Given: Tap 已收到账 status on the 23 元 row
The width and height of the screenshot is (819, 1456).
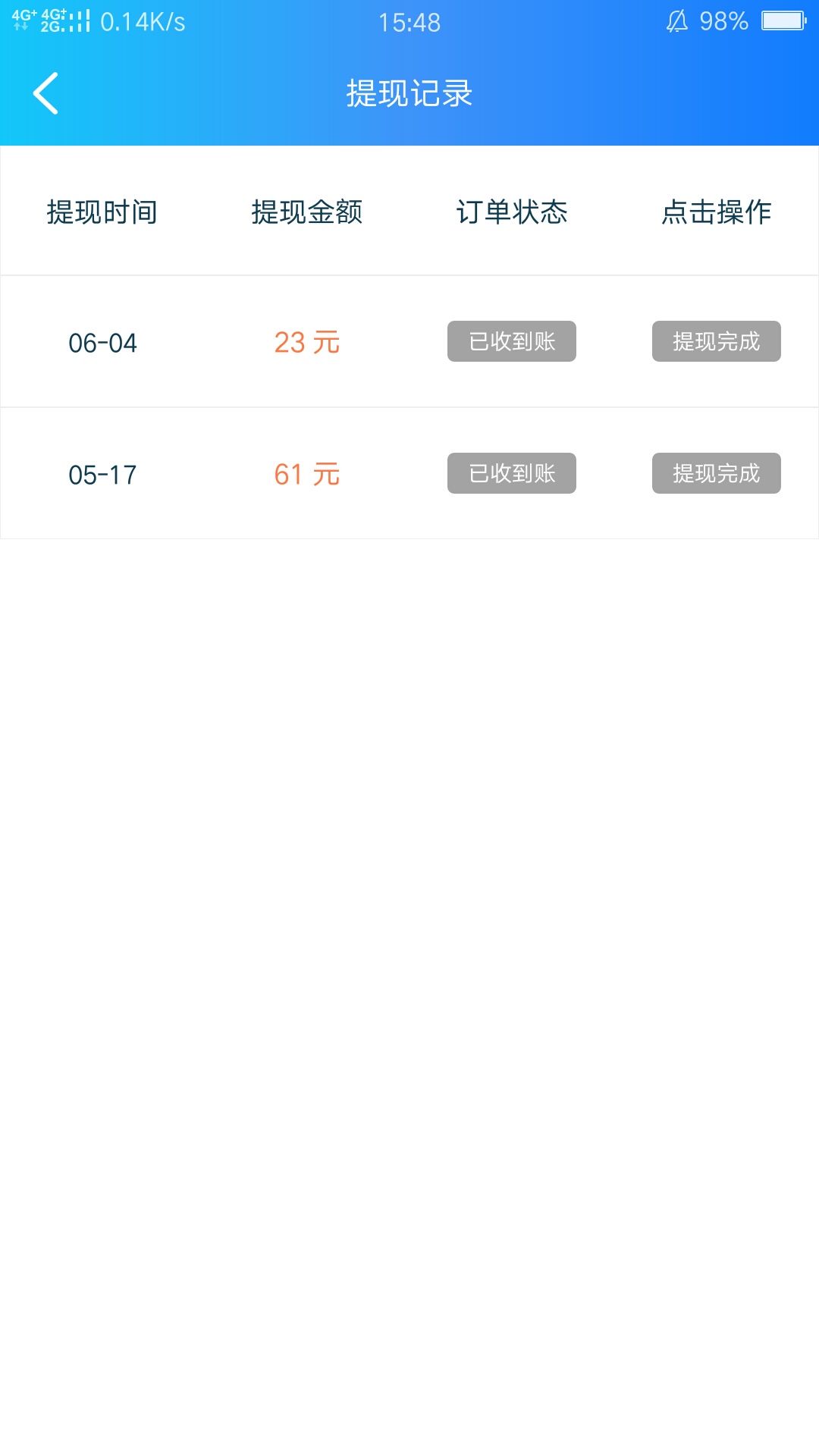Looking at the screenshot, I should pos(512,341).
